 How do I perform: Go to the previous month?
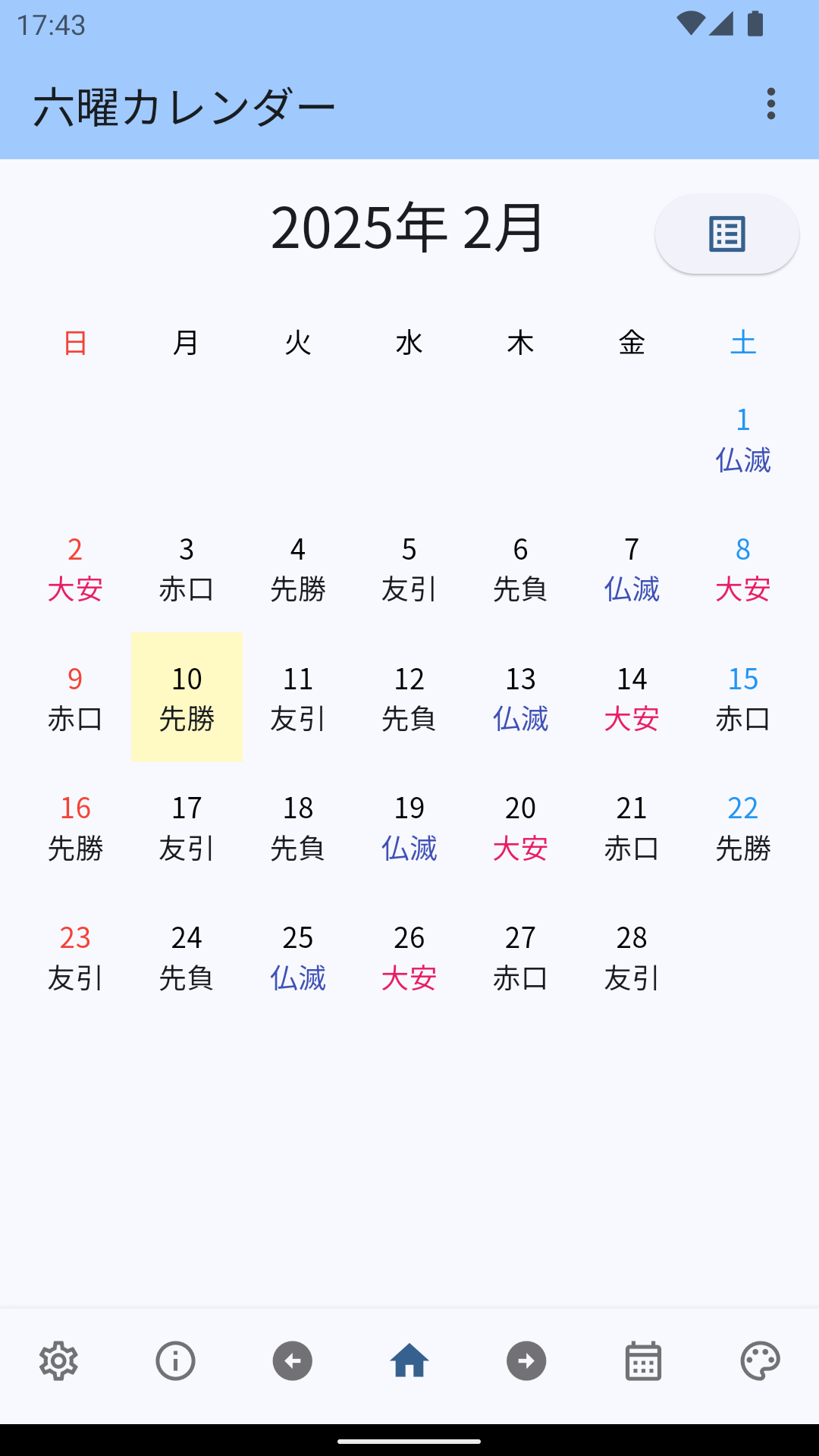pyautogui.click(x=293, y=1361)
